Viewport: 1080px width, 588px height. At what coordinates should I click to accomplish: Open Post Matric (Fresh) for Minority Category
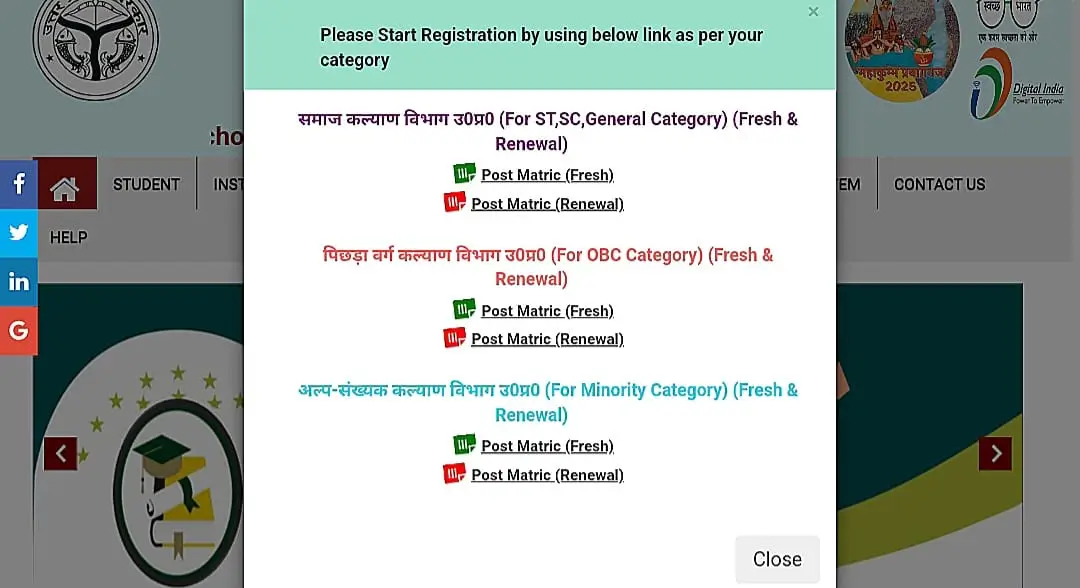pos(547,446)
